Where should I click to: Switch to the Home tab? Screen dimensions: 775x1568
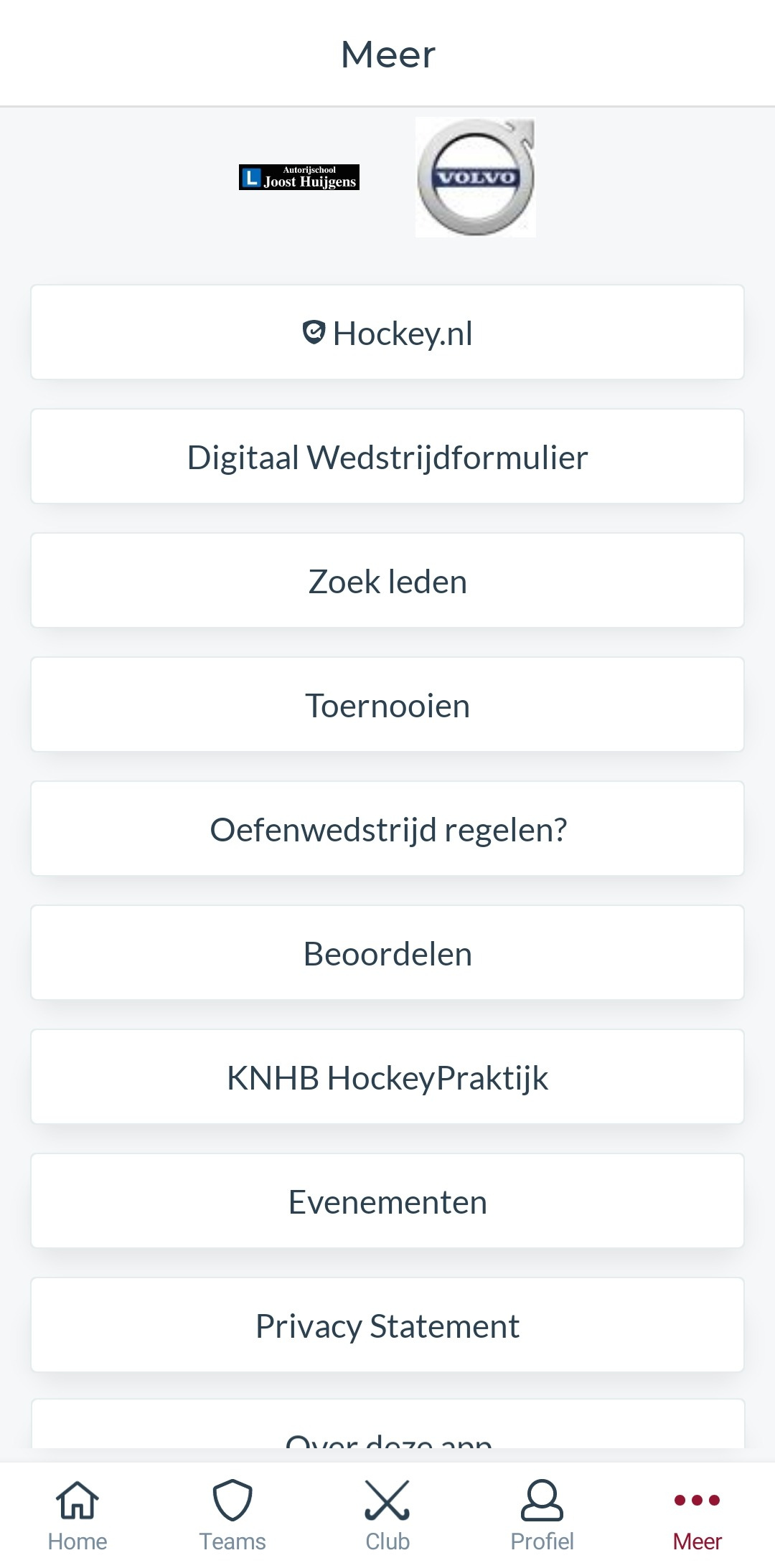click(77, 1515)
